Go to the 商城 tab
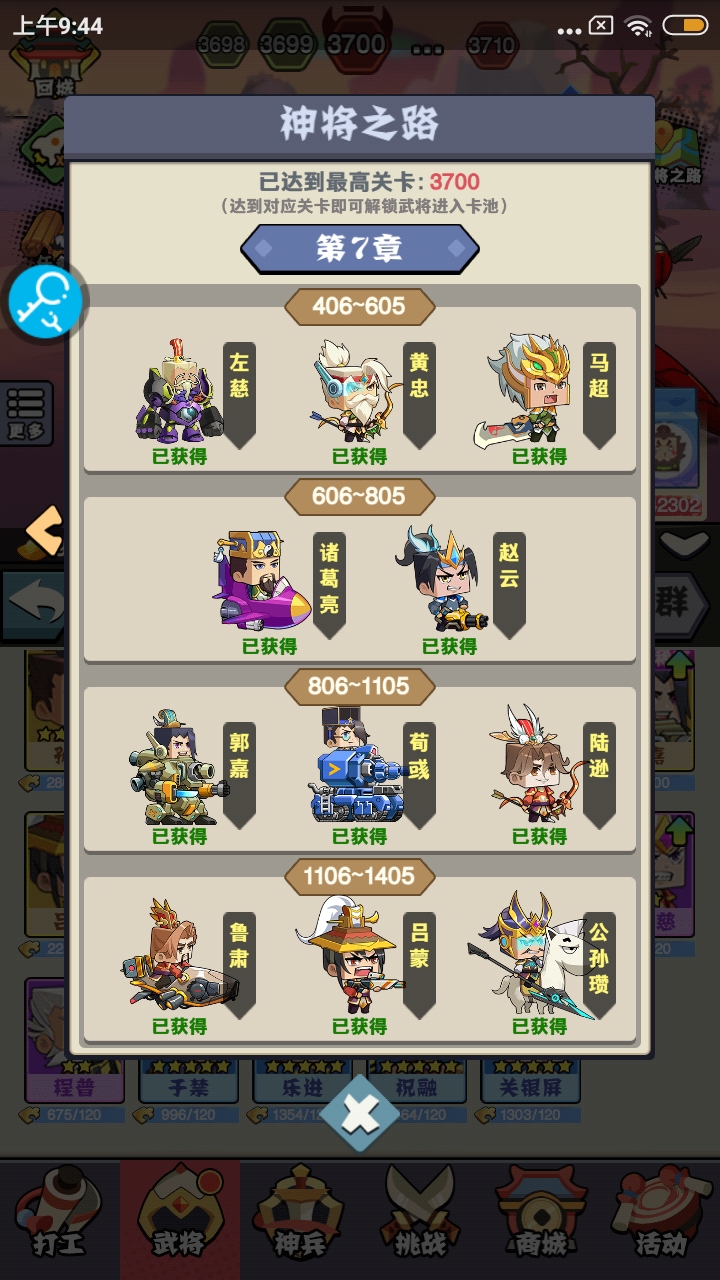Viewport: 720px width, 1280px height. (540, 1215)
